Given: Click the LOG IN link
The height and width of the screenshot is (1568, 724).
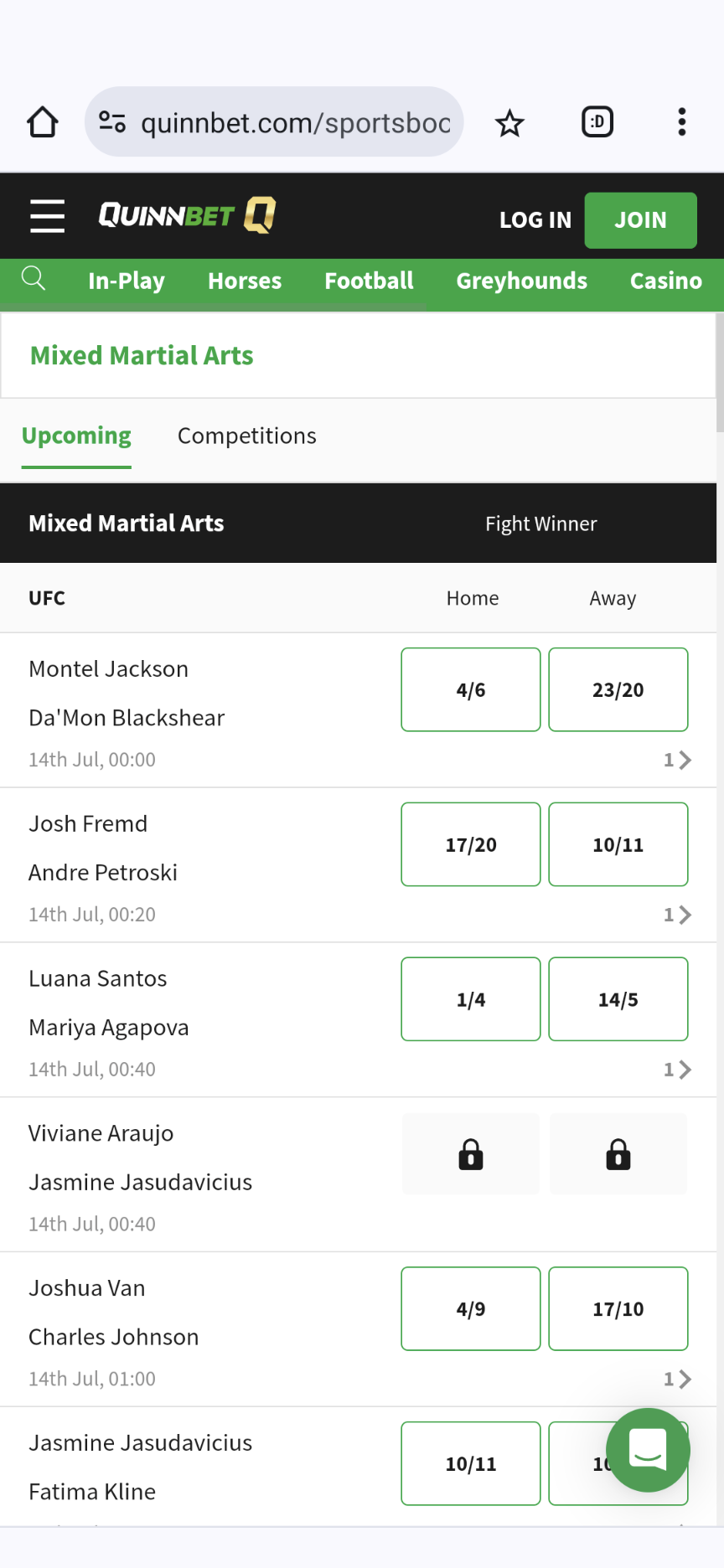Looking at the screenshot, I should coord(535,219).
